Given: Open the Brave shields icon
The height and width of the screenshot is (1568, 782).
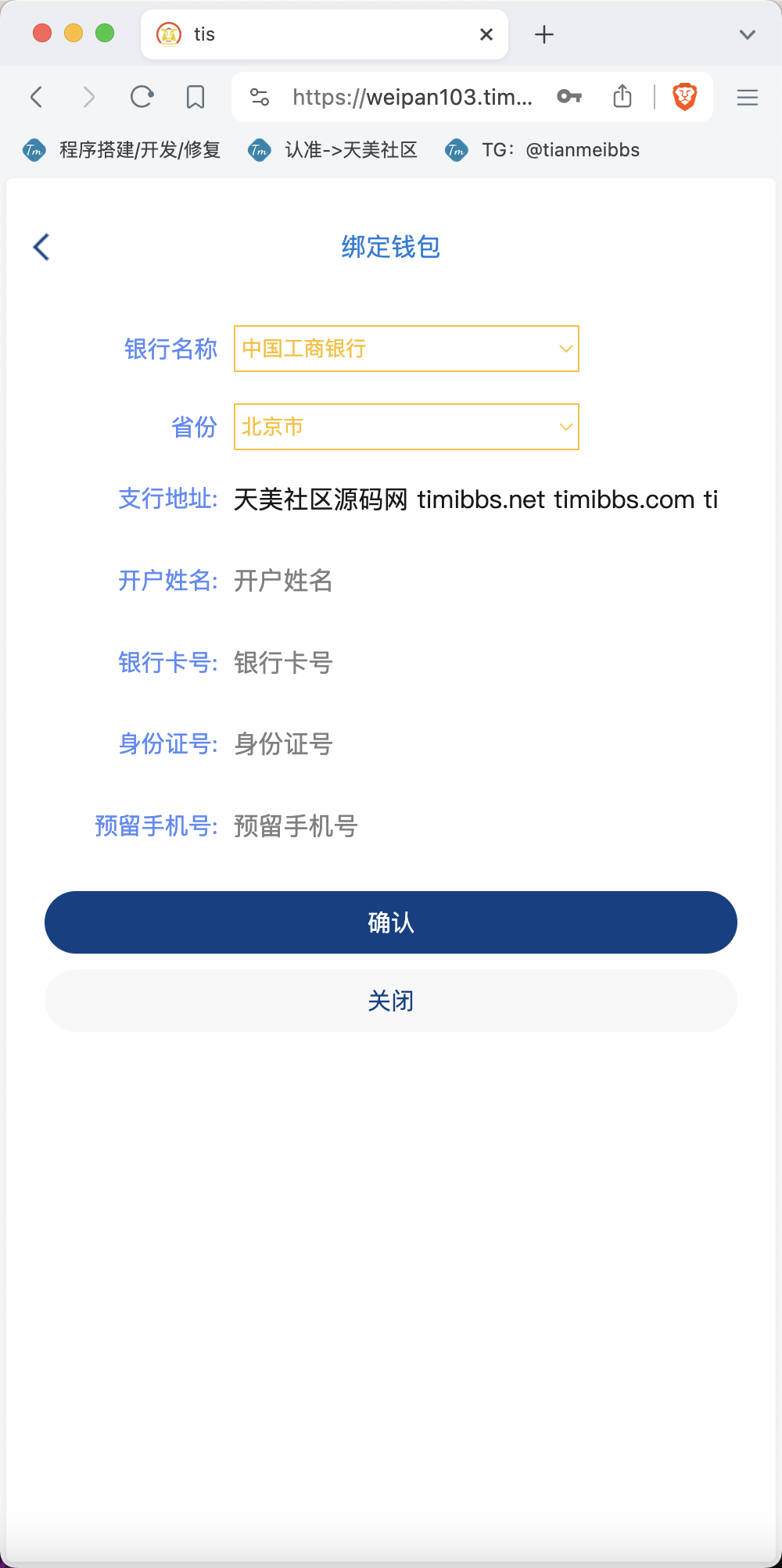Looking at the screenshot, I should coord(685,97).
